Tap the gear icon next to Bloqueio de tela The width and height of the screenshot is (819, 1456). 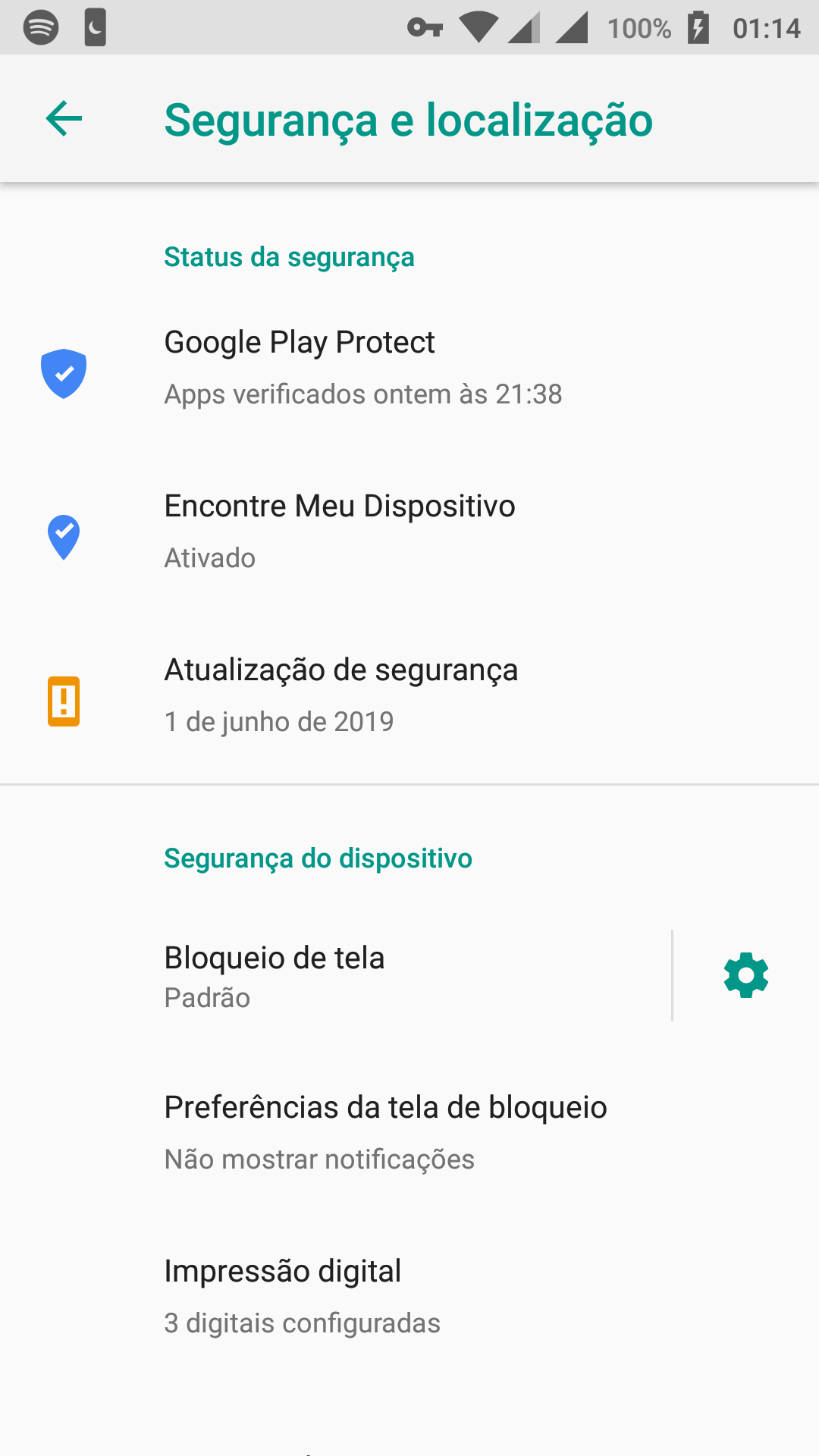click(x=746, y=975)
